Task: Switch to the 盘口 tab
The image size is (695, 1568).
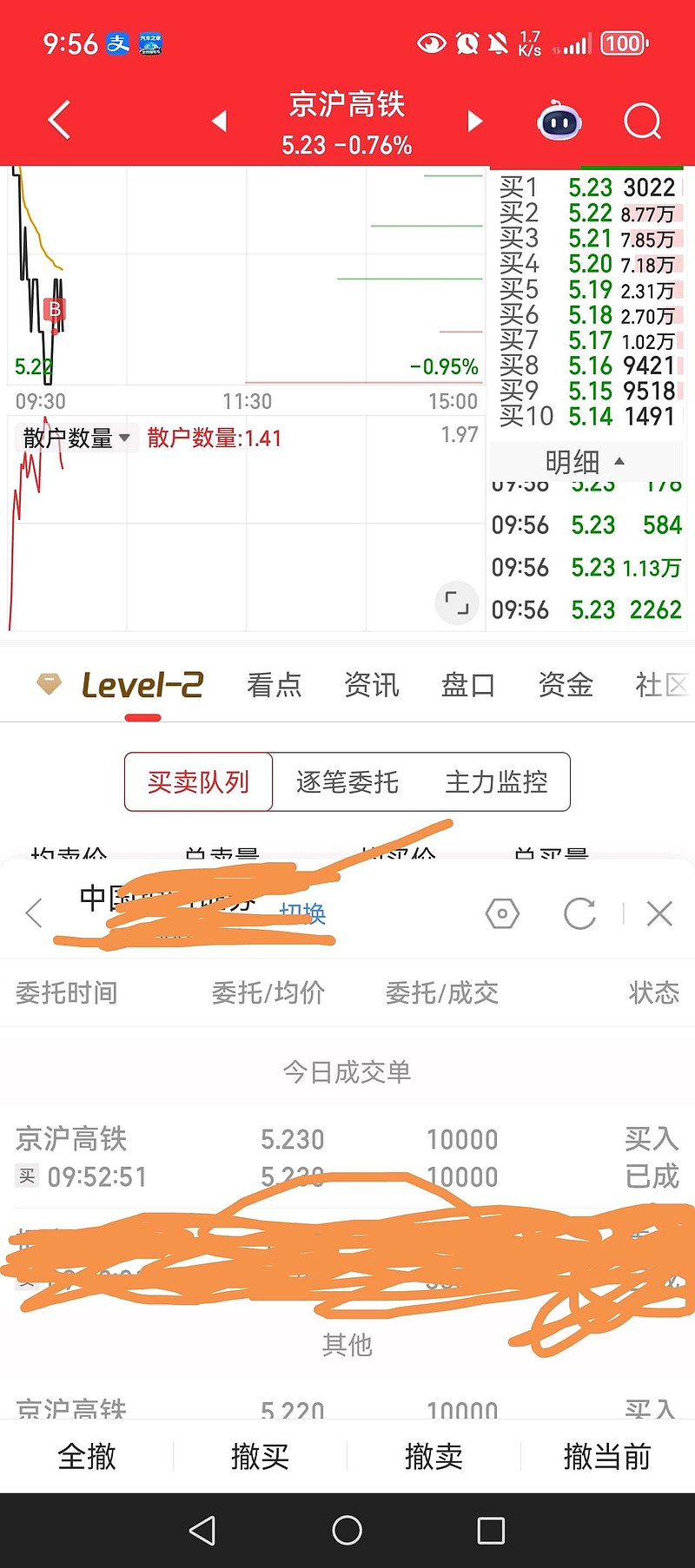Action: click(468, 685)
